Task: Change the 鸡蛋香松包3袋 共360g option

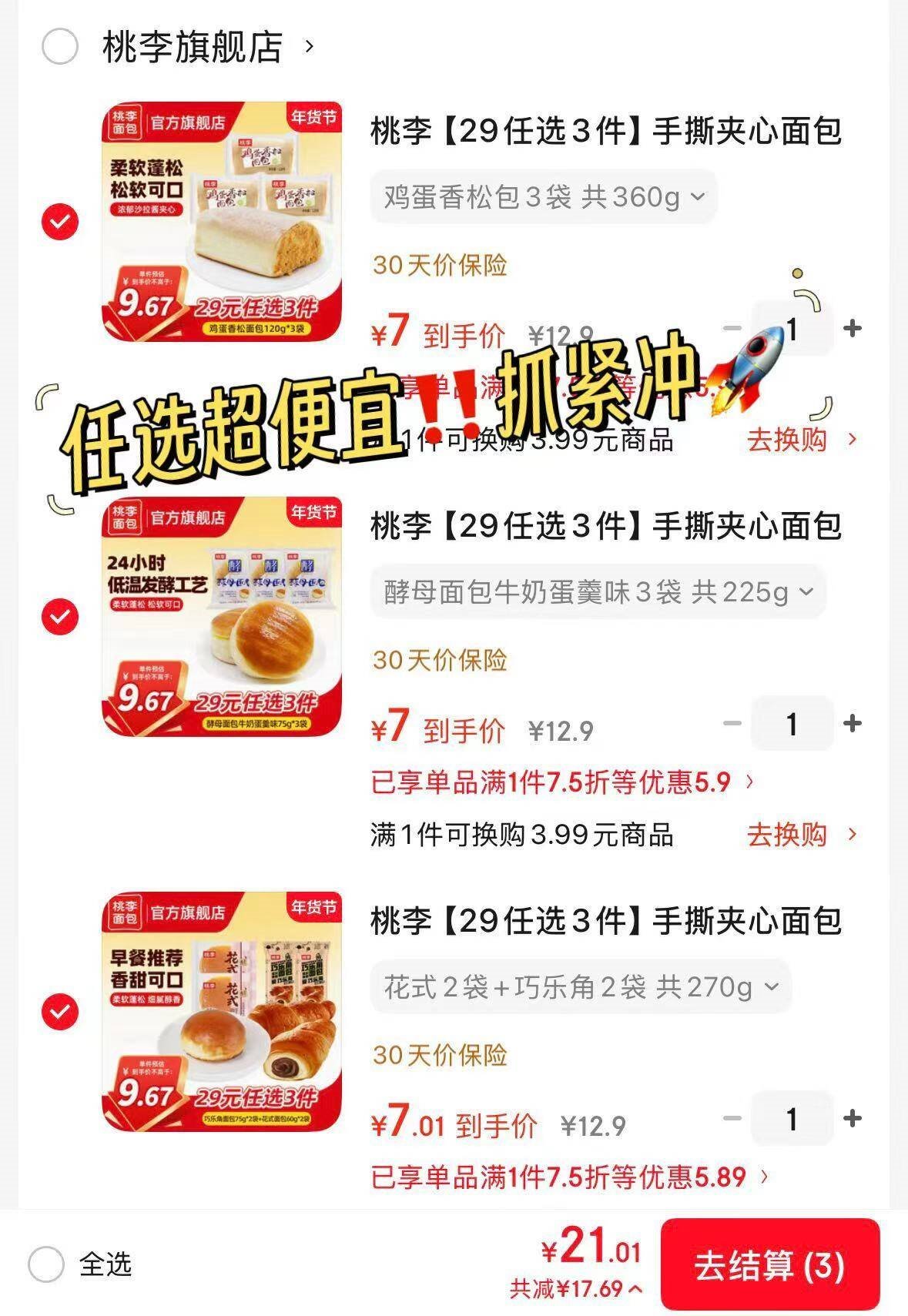Action: (544, 197)
